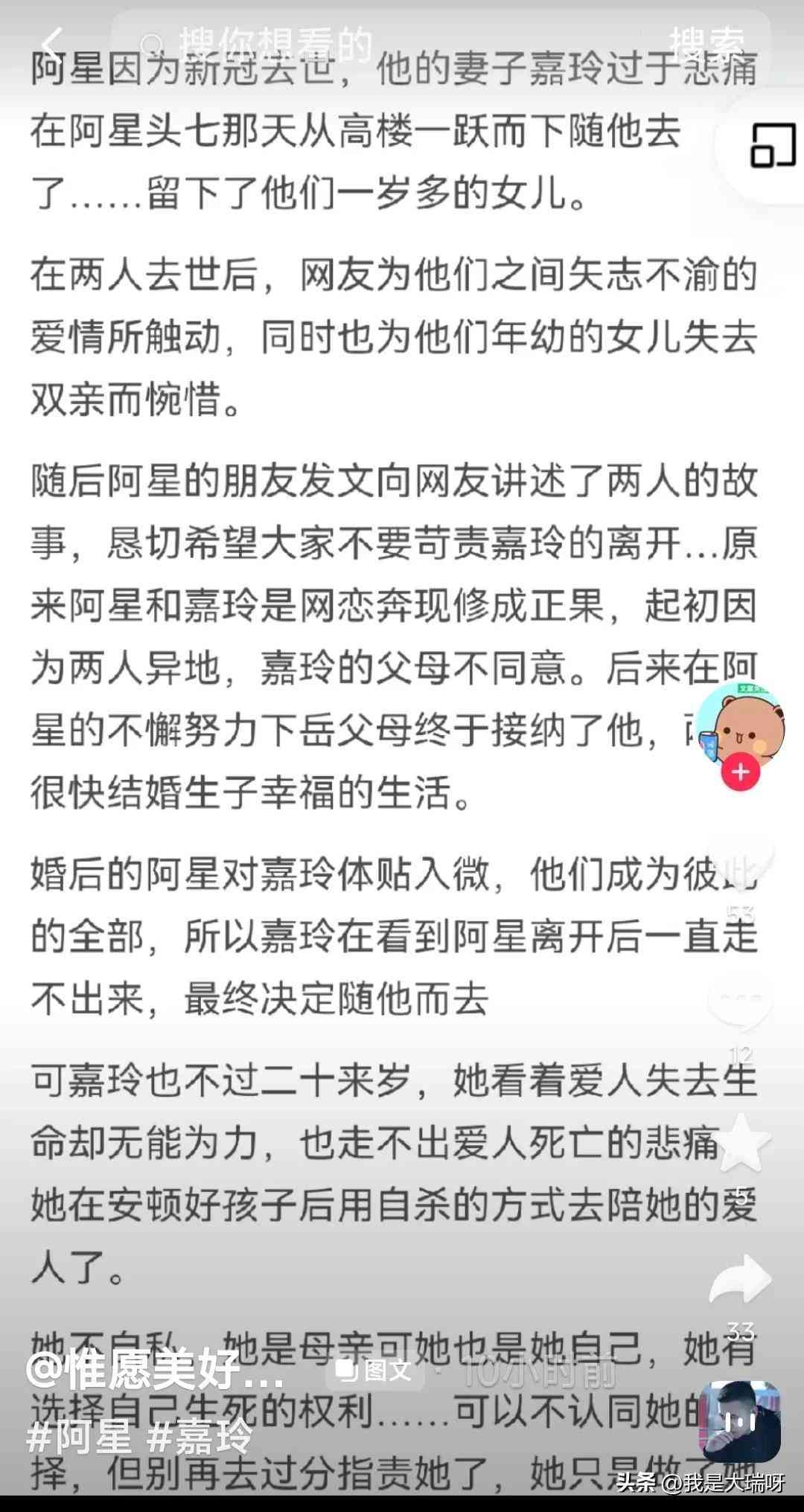Image resolution: width=804 pixels, height=1512 pixels.
Task: Tap the 搜索 button
Action: [x=707, y=46]
